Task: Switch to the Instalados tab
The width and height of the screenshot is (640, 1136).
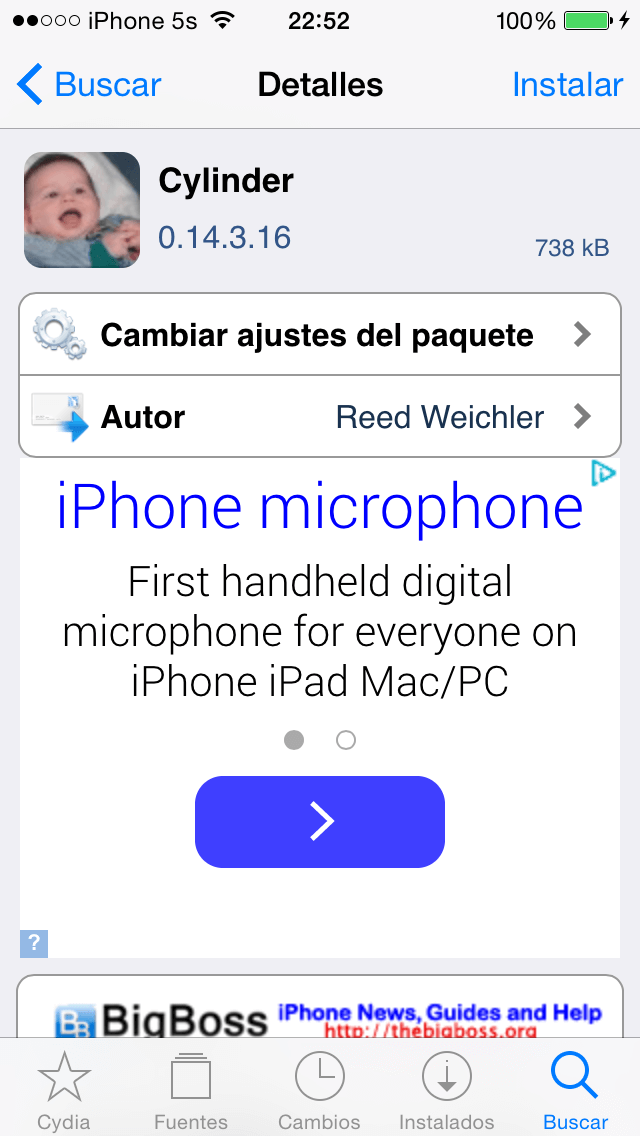Action: click(447, 1090)
